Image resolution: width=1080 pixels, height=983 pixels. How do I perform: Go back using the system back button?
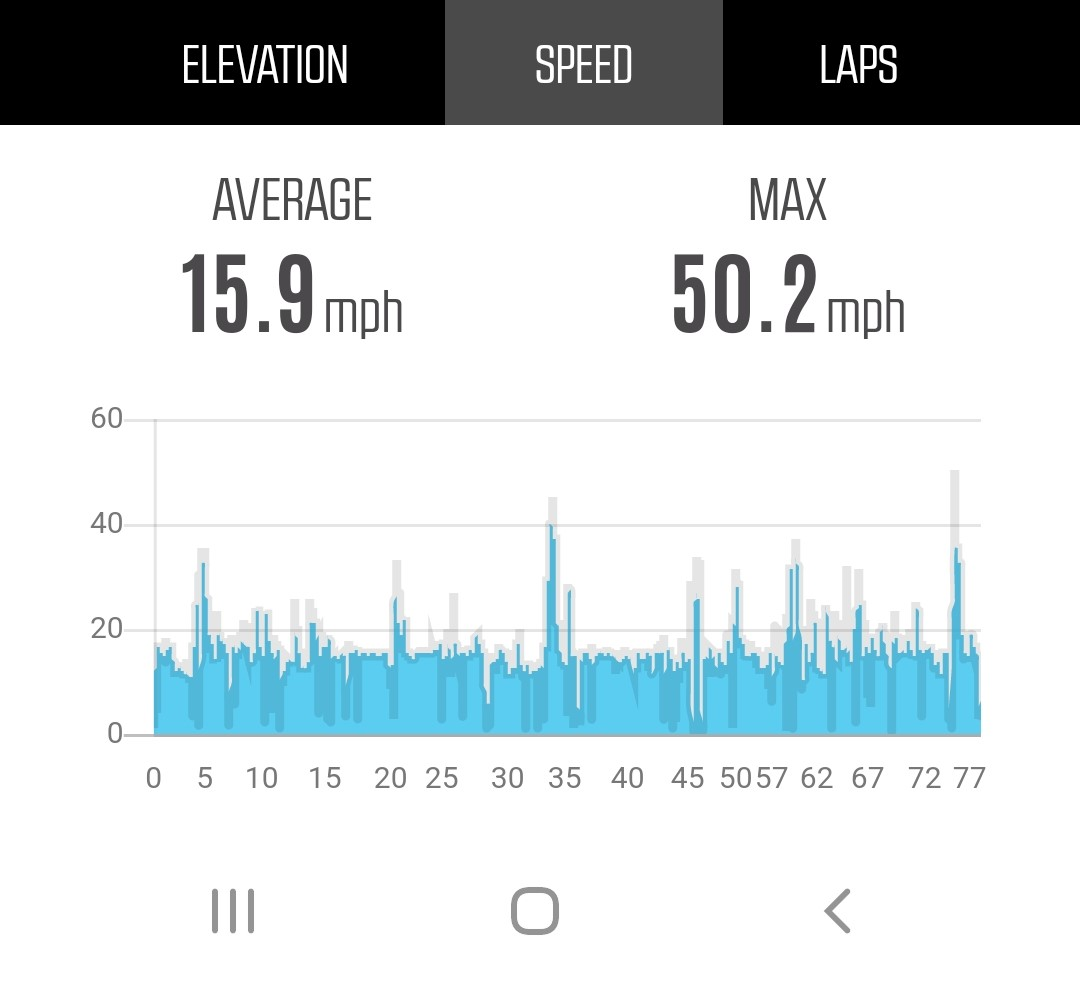click(x=837, y=911)
